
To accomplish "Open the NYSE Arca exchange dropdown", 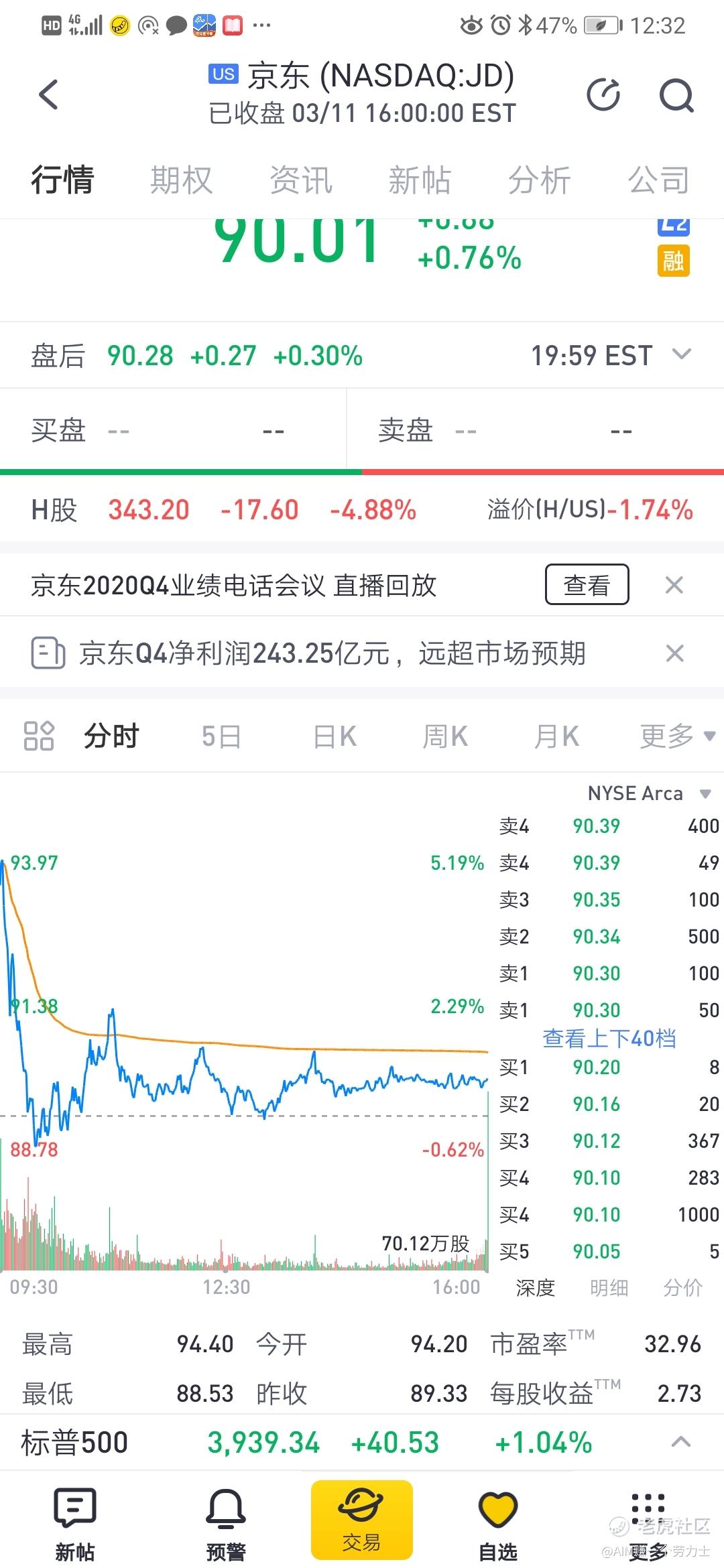I will point(648,793).
